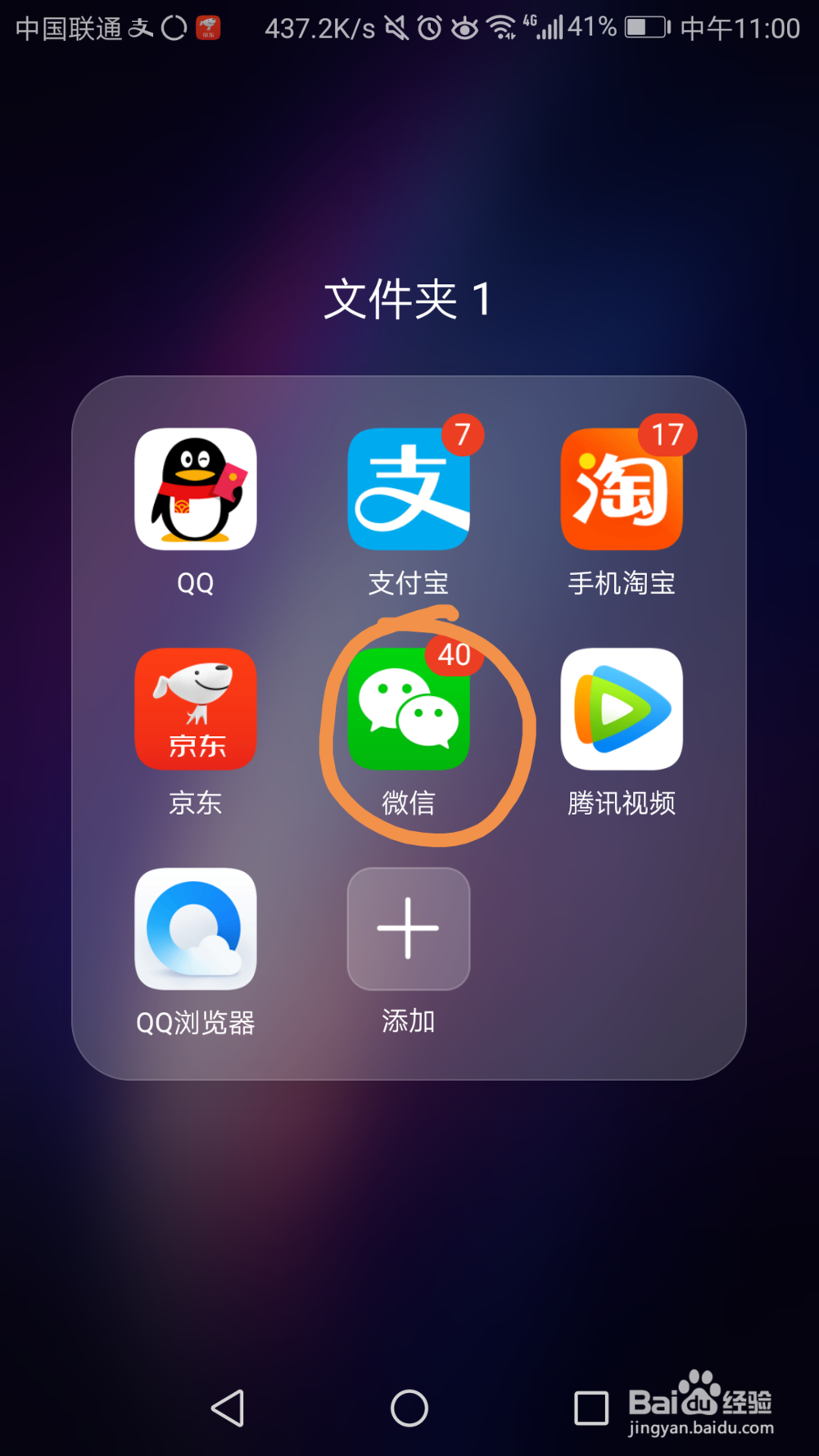This screenshot has width=819, height=1456.
Task: Tap the 添加 button to add an app
Action: 409,929
